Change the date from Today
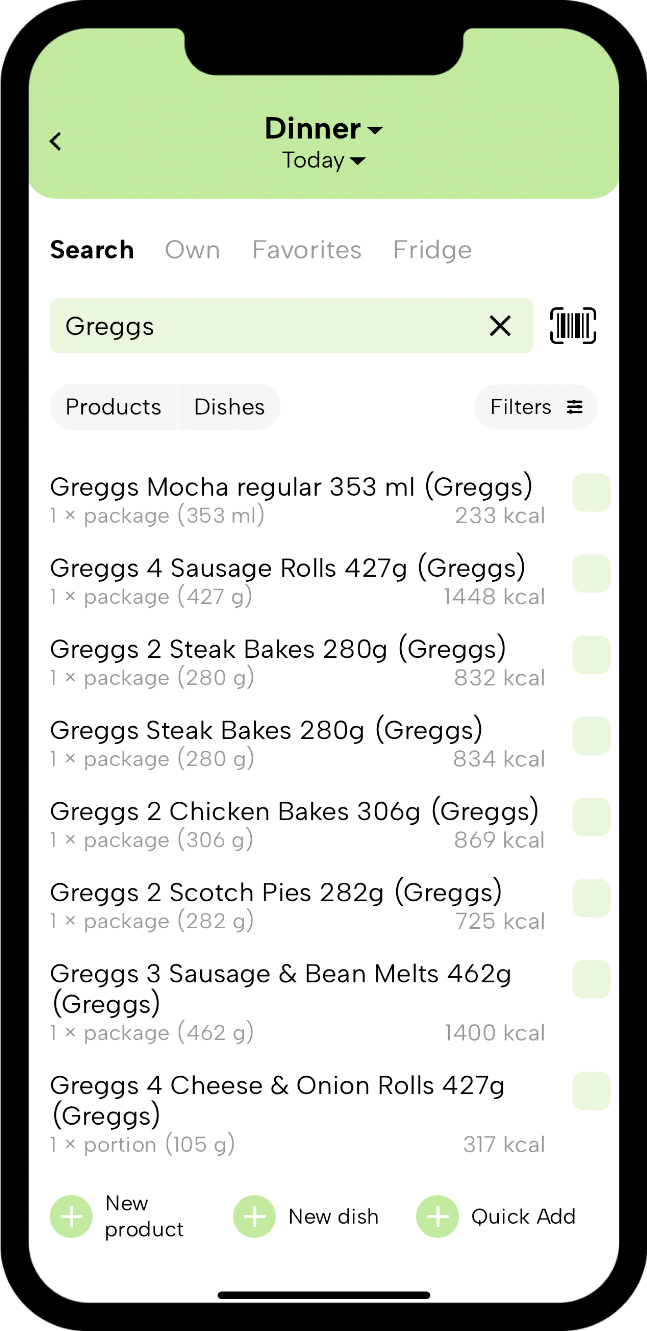 tap(323, 161)
